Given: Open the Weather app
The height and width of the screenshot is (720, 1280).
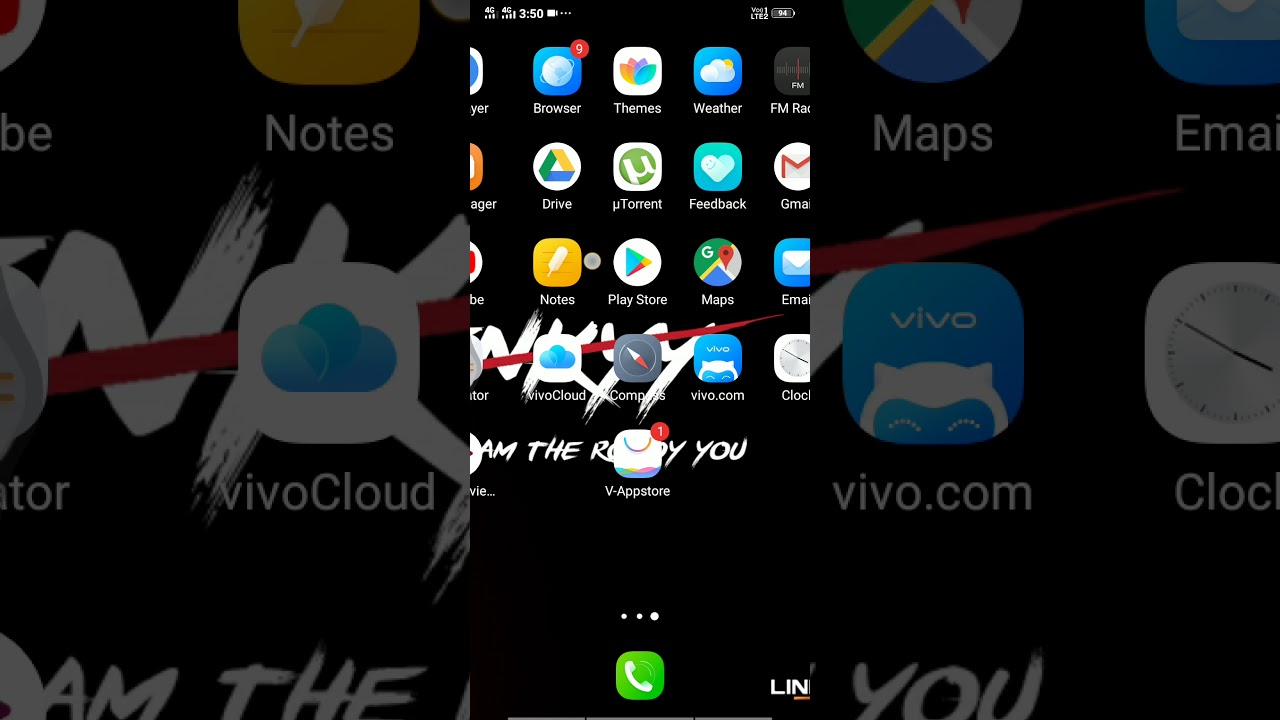Looking at the screenshot, I should point(717,72).
